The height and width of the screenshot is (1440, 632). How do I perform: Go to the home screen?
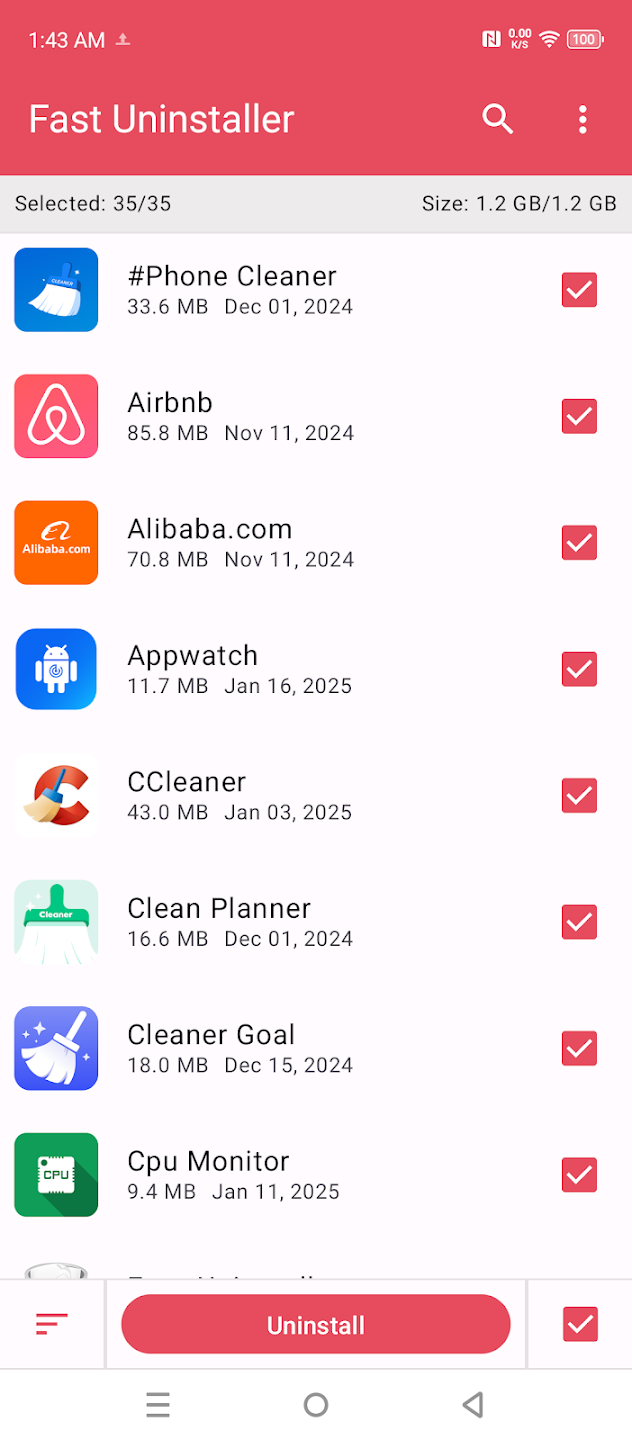click(316, 1405)
